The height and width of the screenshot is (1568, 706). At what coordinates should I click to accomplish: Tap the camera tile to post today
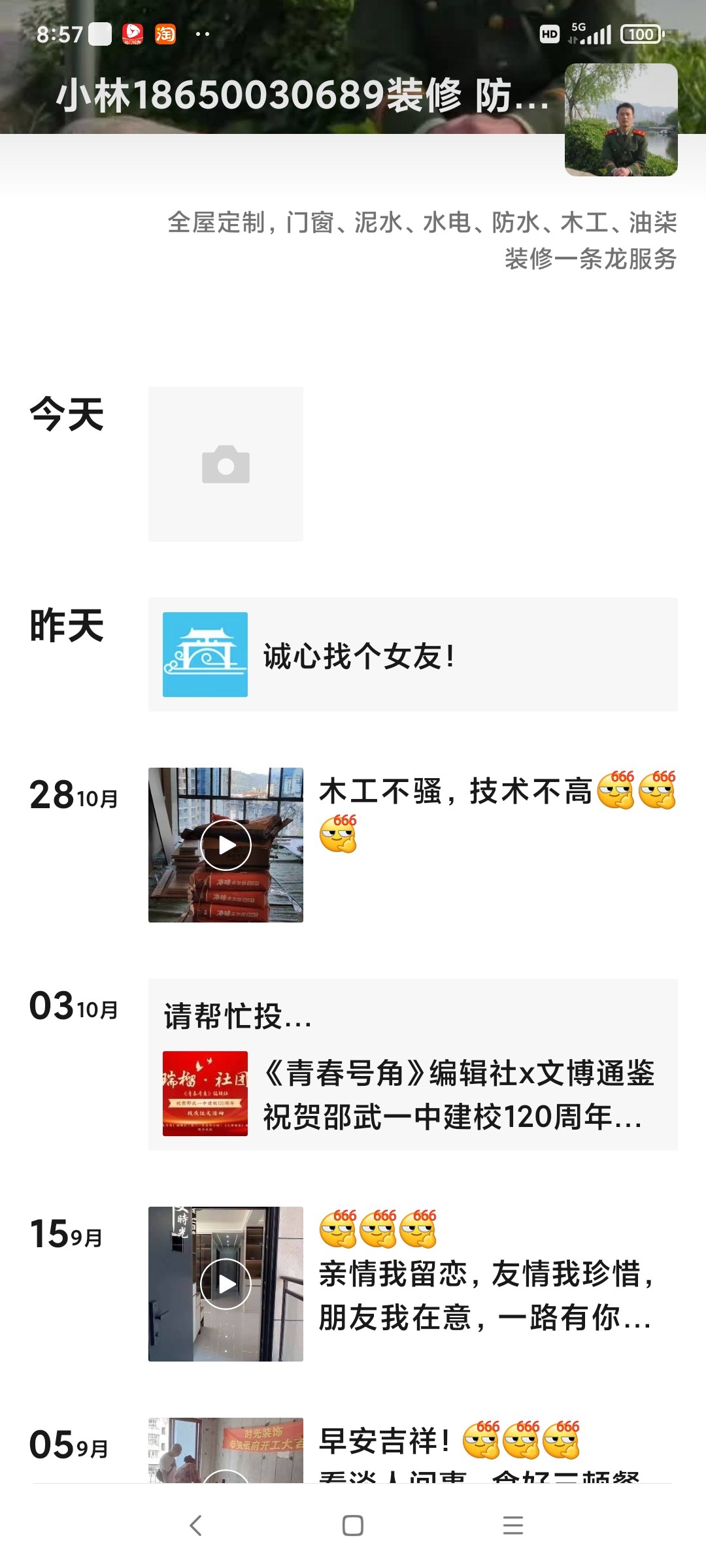click(226, 464)
